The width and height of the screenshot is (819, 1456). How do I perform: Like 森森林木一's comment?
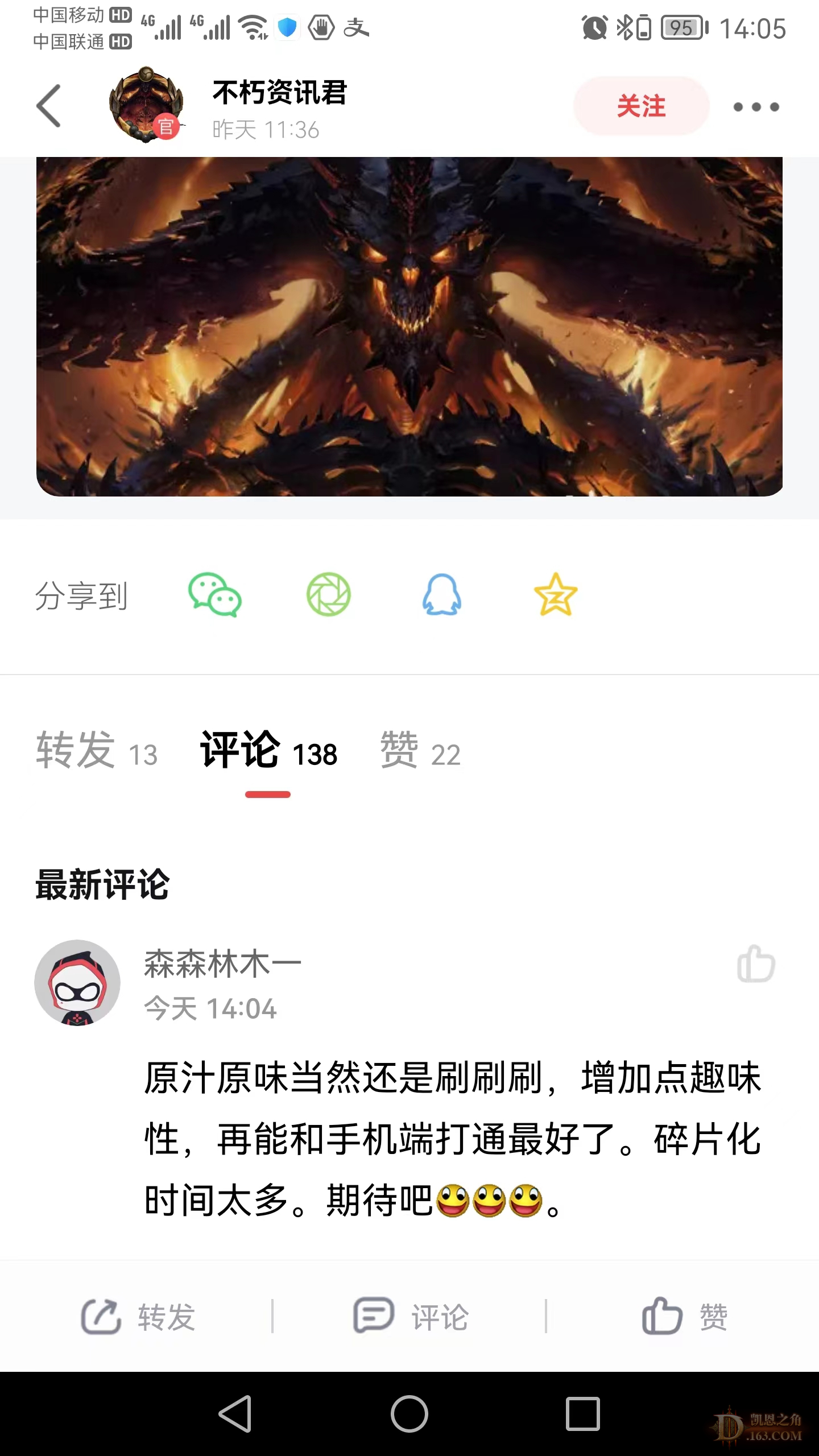(x=755, y=964)
